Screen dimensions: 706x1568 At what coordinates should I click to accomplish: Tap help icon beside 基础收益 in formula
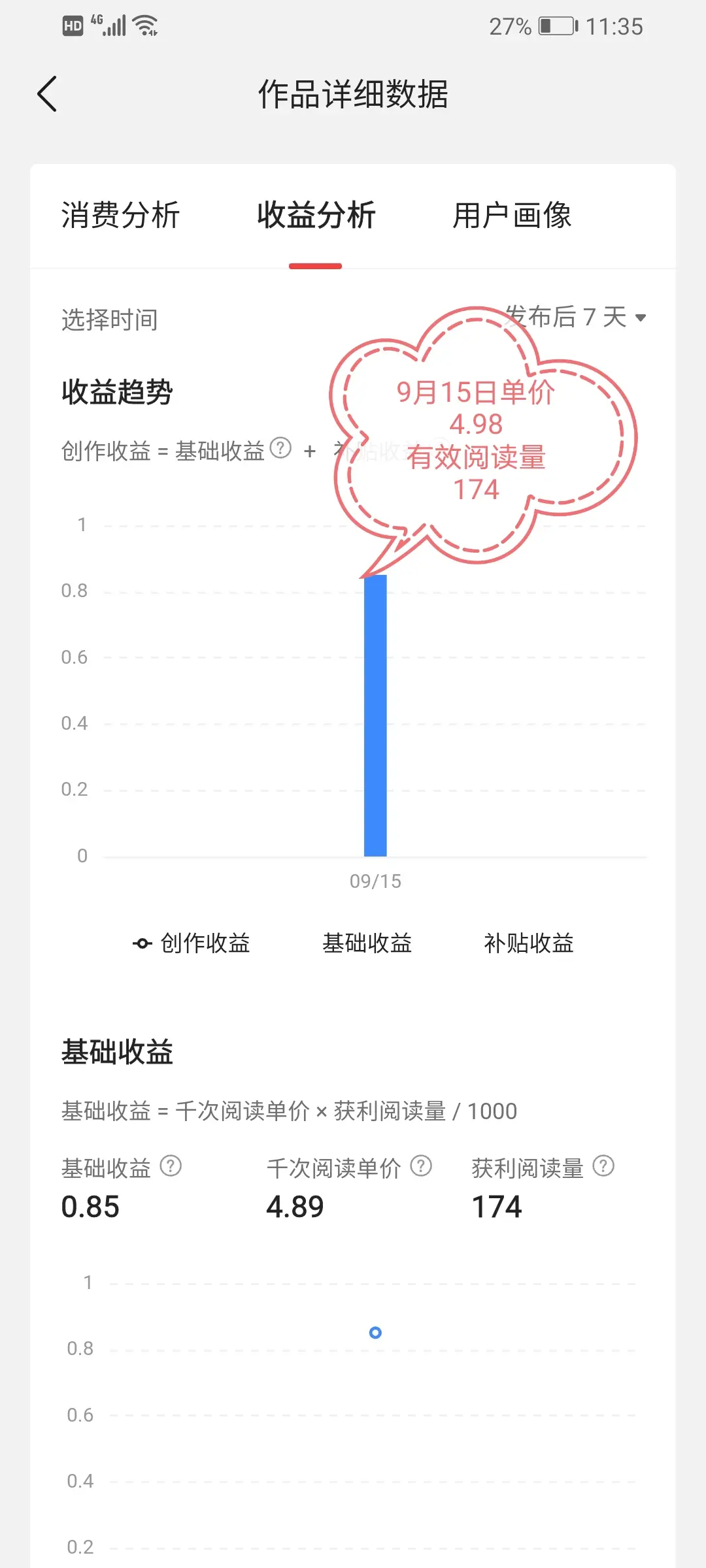click(280, 448)
